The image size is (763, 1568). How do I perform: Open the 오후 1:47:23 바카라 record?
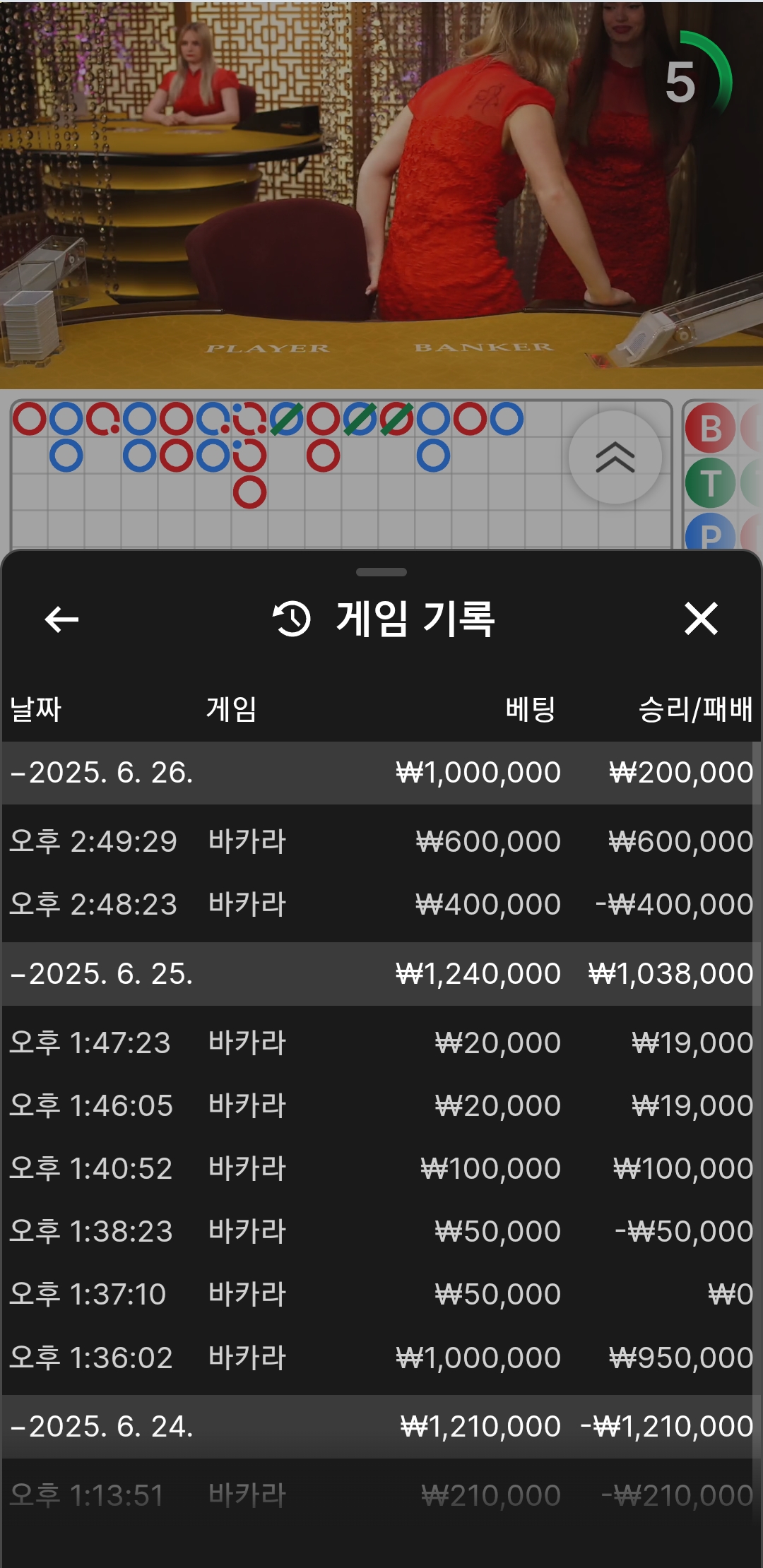(x=381, y=1043)
